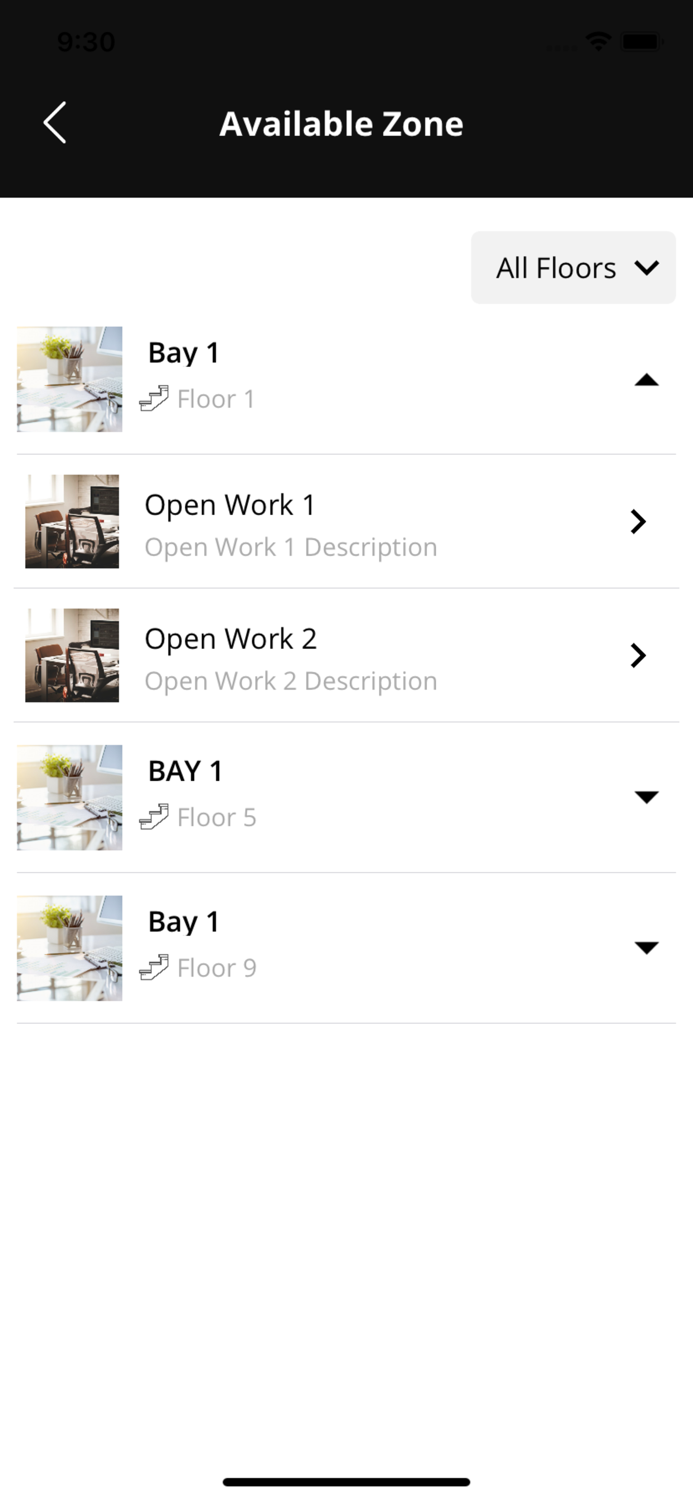
Task: Open the All Floors dropdown
Action: click(x=573, y=268)
